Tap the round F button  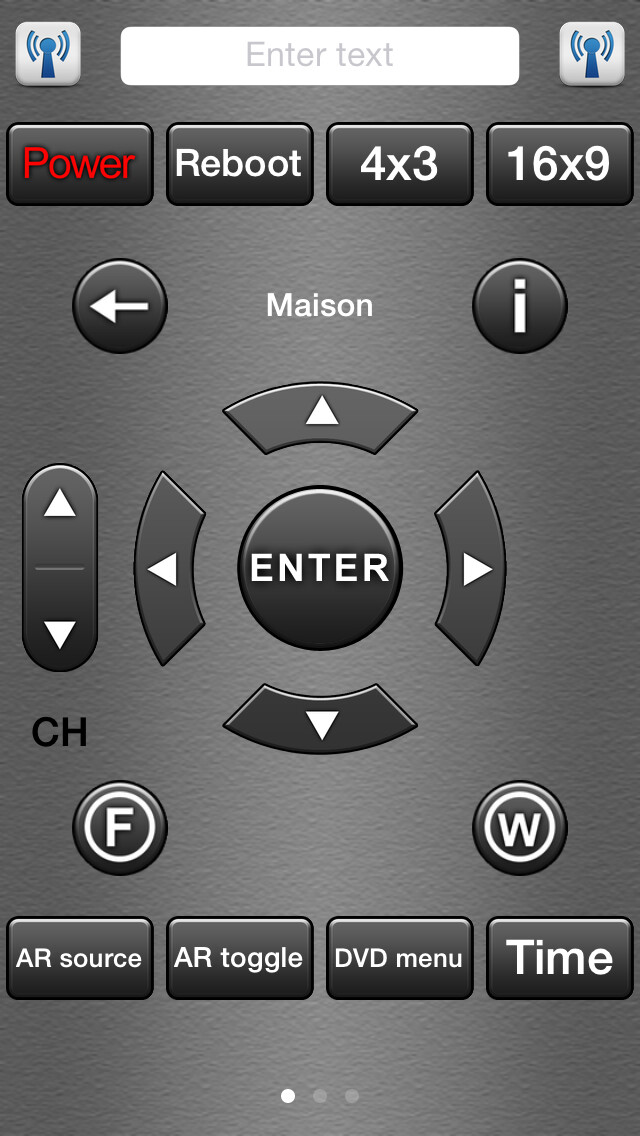[x=120, y=828]
